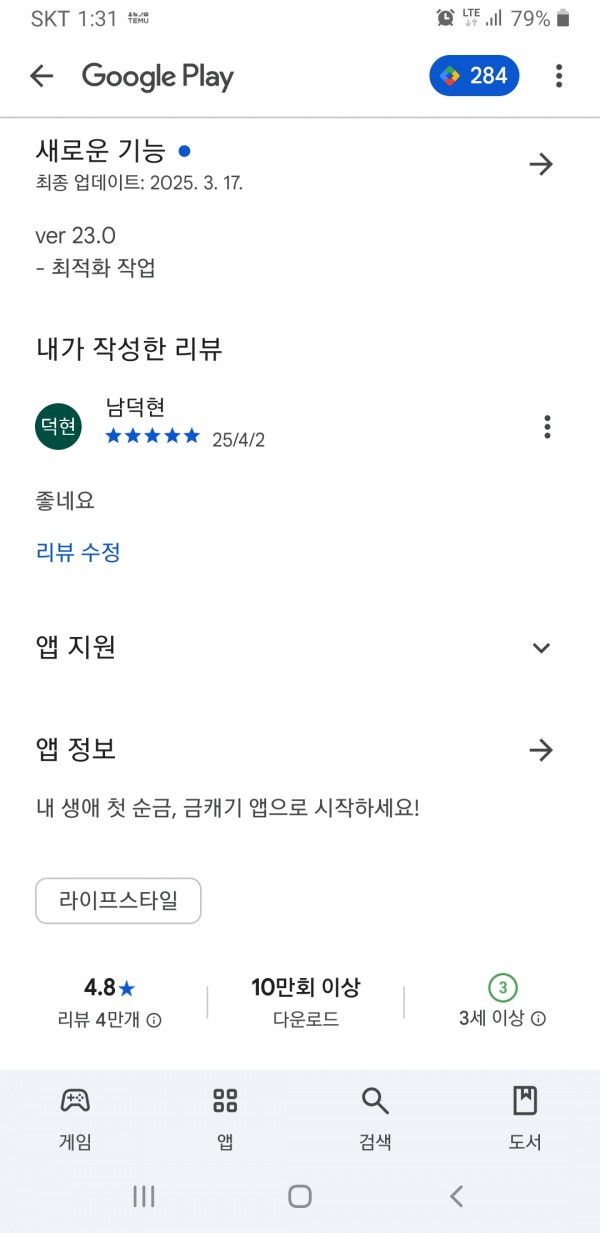The width and height of the screenshot is (600, 1233).
Task: Open the Google Play overflow menu
Action: click(x=559, y=76)
